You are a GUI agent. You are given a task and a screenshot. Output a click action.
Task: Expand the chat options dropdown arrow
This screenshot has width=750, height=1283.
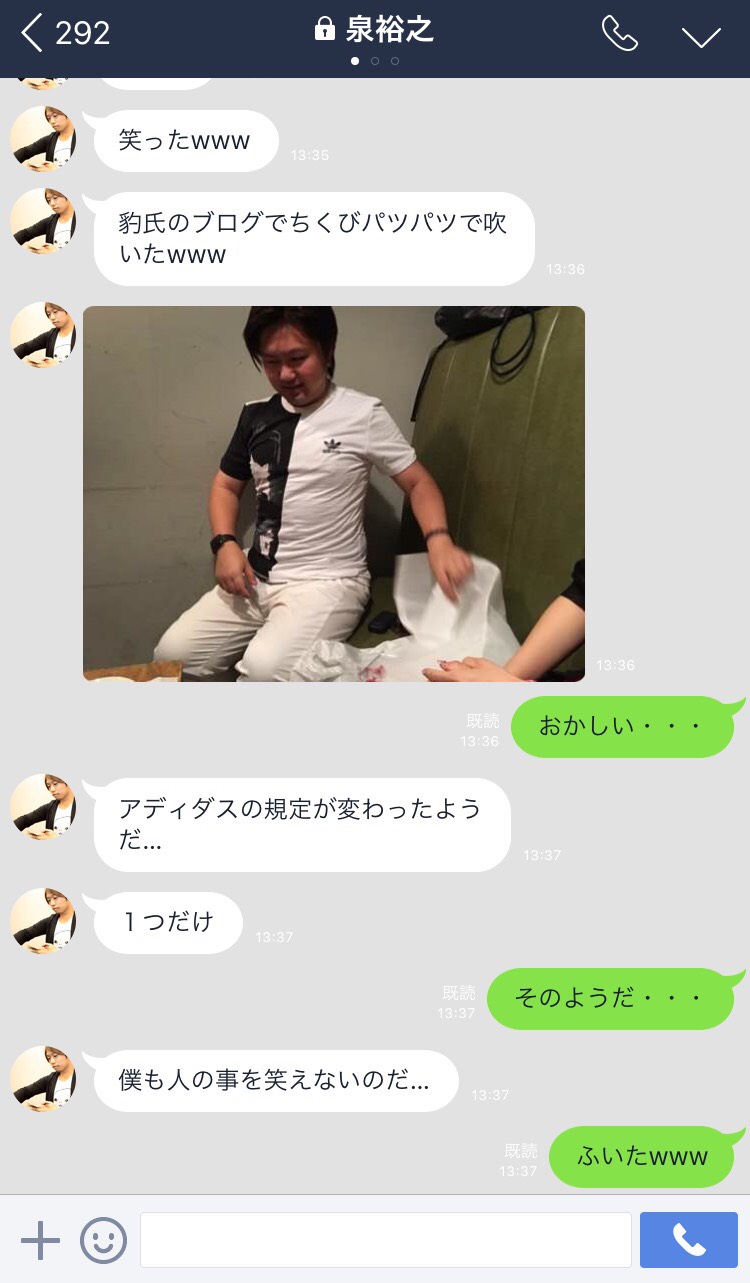tap(701, 36)
